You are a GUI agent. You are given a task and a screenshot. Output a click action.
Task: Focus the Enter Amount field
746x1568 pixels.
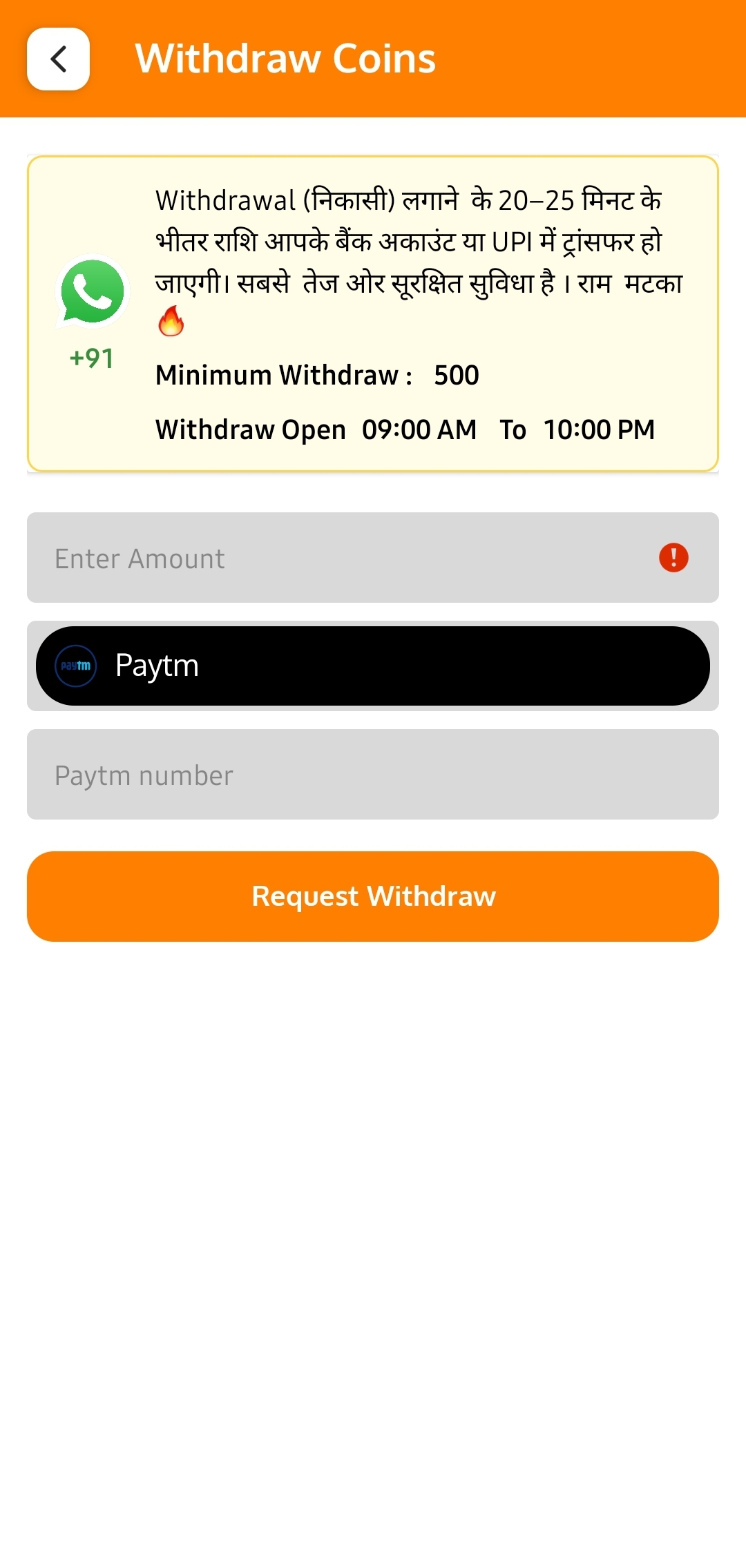tap(345, 558)
